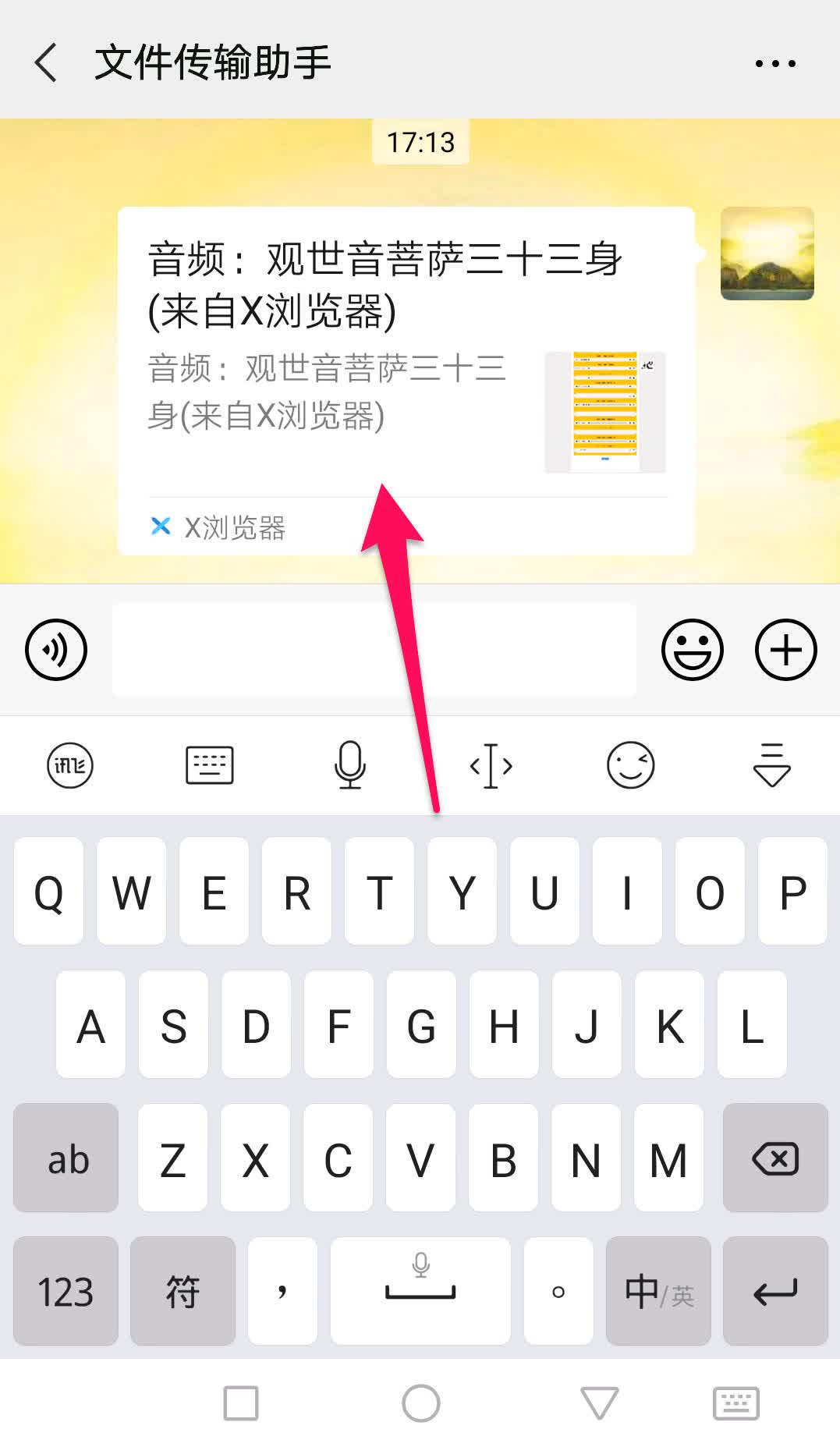Tap the sender's avatar picture
Image resolution: width=840 pixels, height=1447 pixels.
click(x=767, y=254)
